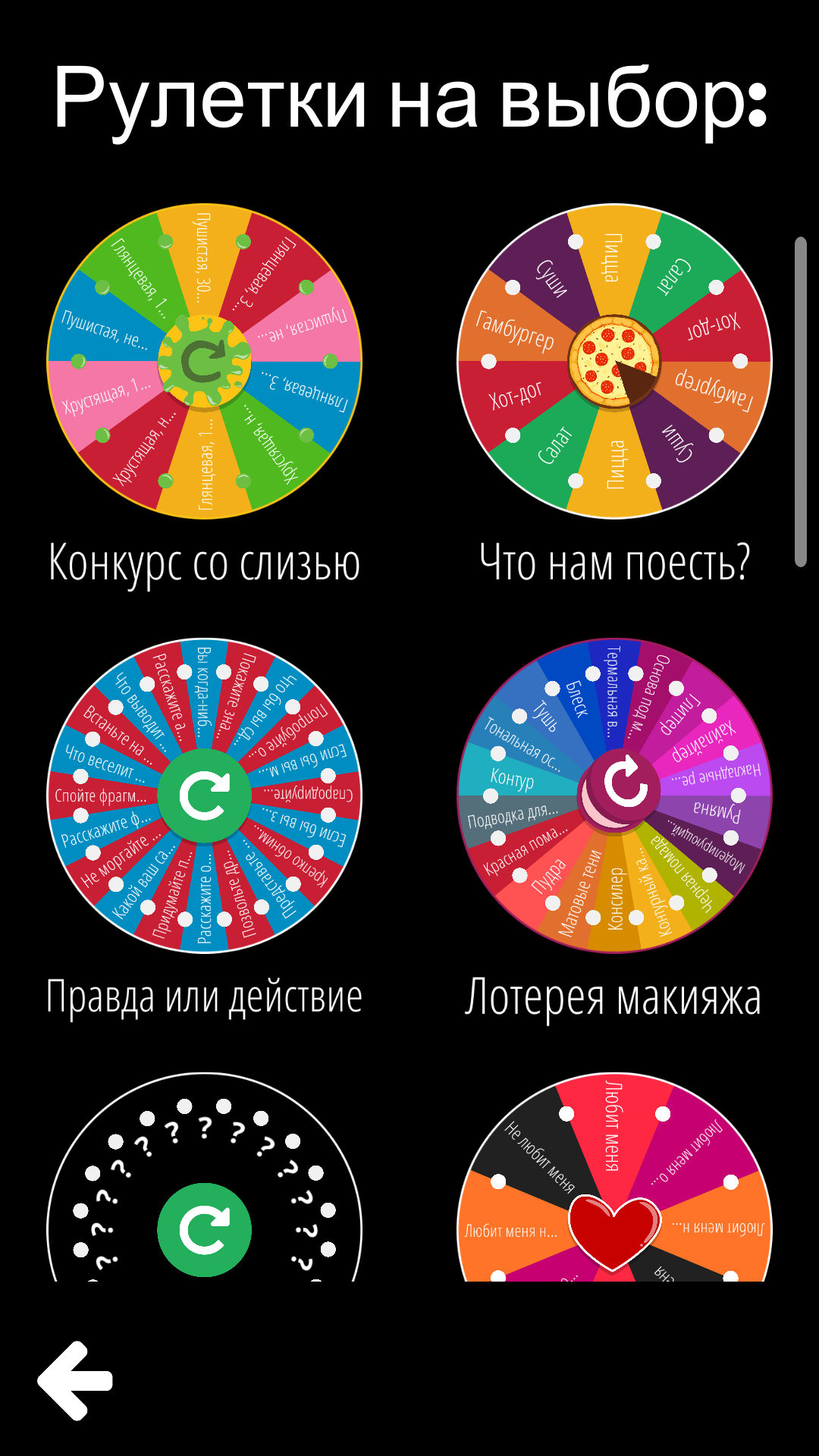Image resolution: width=819 pixels, height=1456 pixels.
Task: Choose the Правда или действие roulette
Action: click(204, 795)
